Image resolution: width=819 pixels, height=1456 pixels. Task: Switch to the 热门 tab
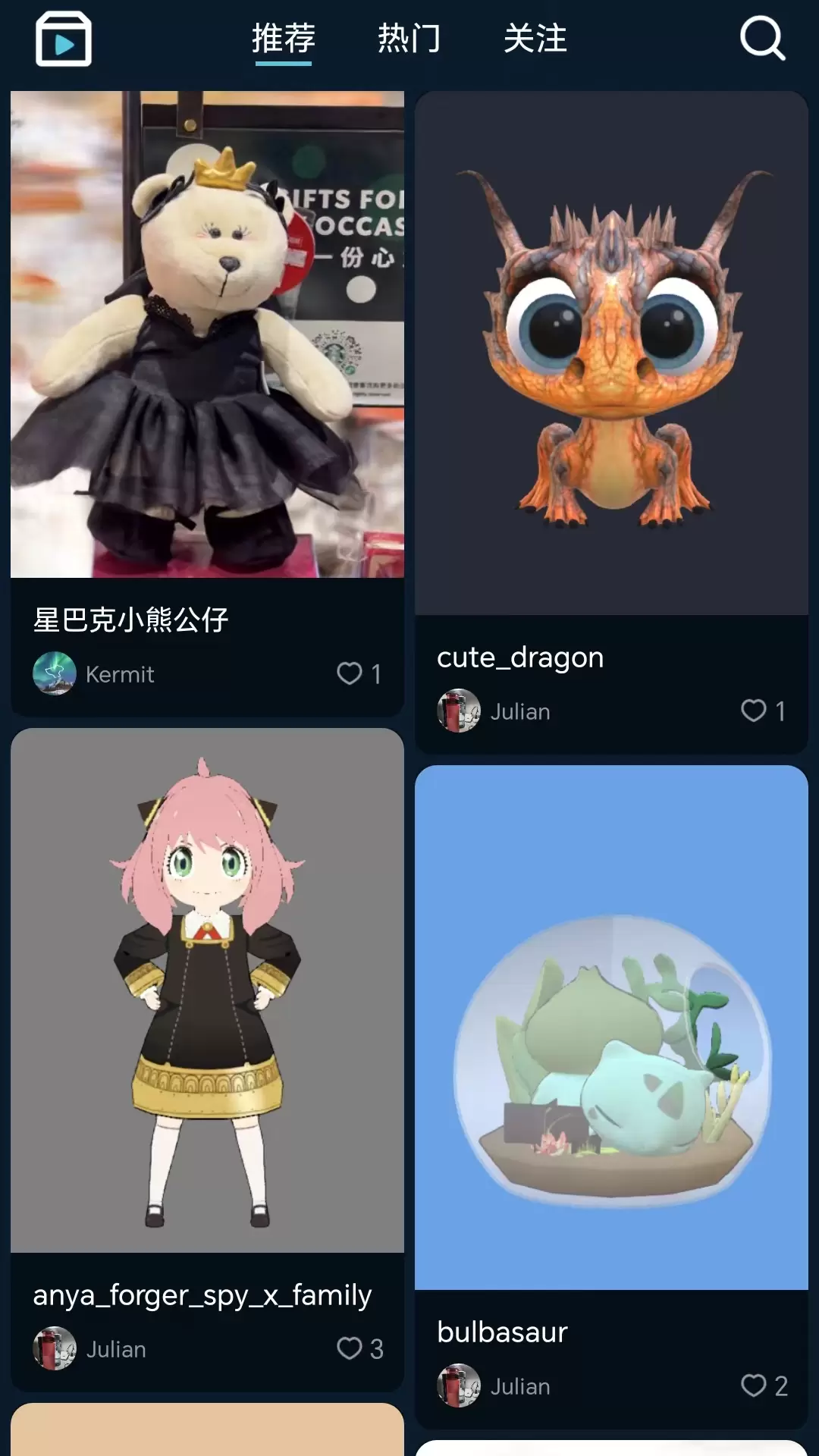click(x=409, y=38)
